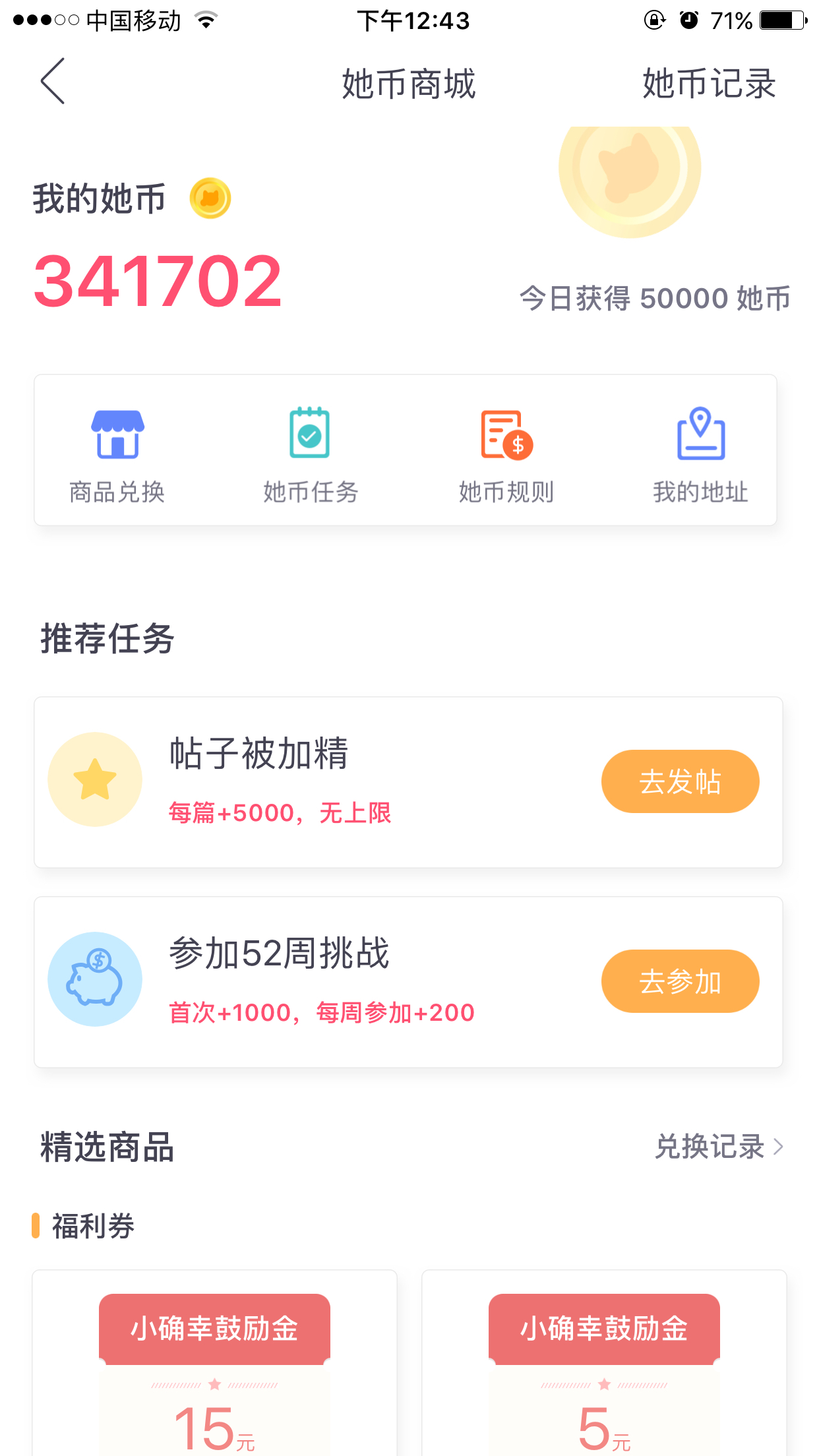Open 商品兑换 product exchange
819x1456 pixels.
click(117, 455)
